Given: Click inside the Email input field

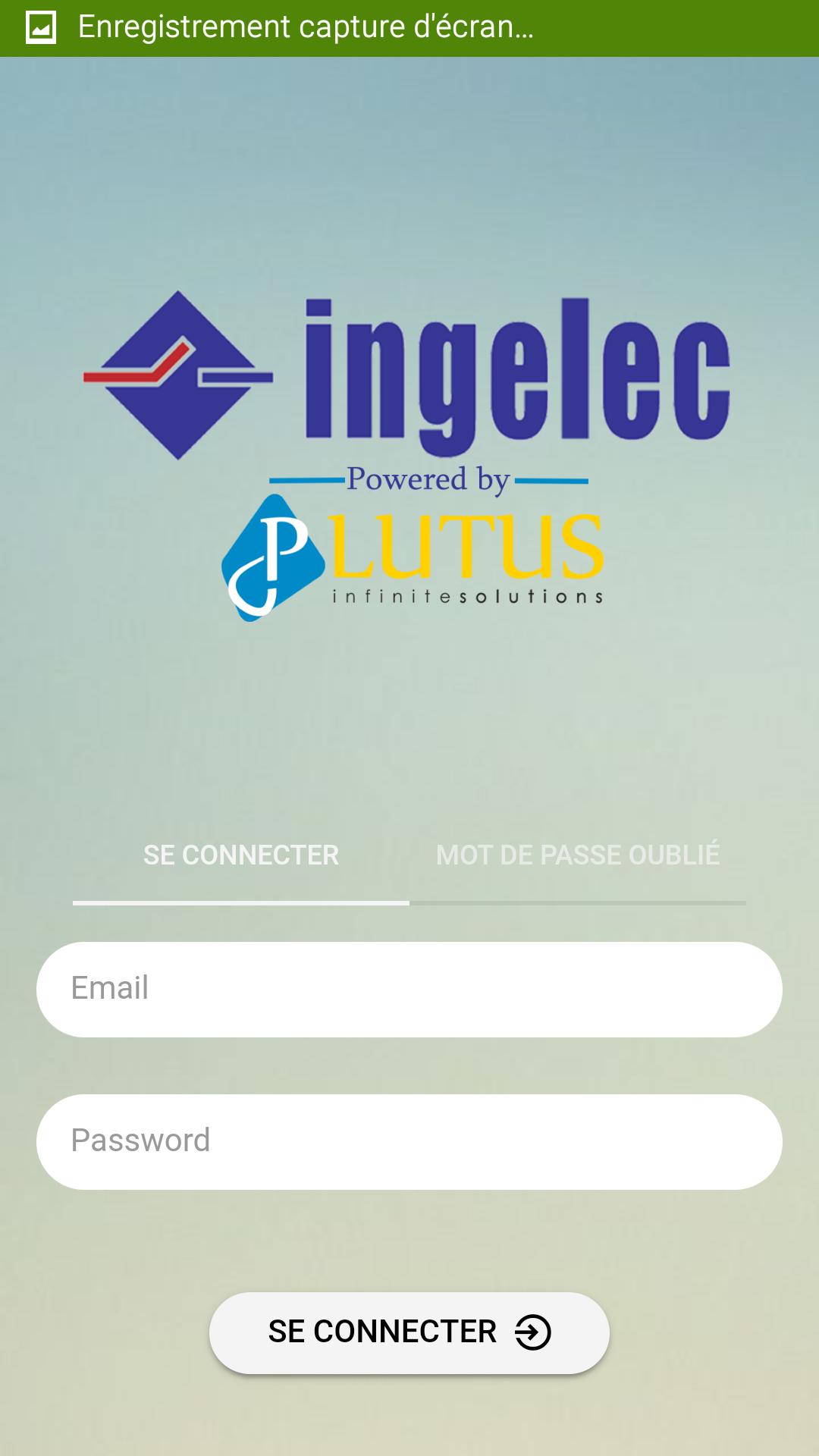Looking at the screenshot, I should click(x=409, y=988).
